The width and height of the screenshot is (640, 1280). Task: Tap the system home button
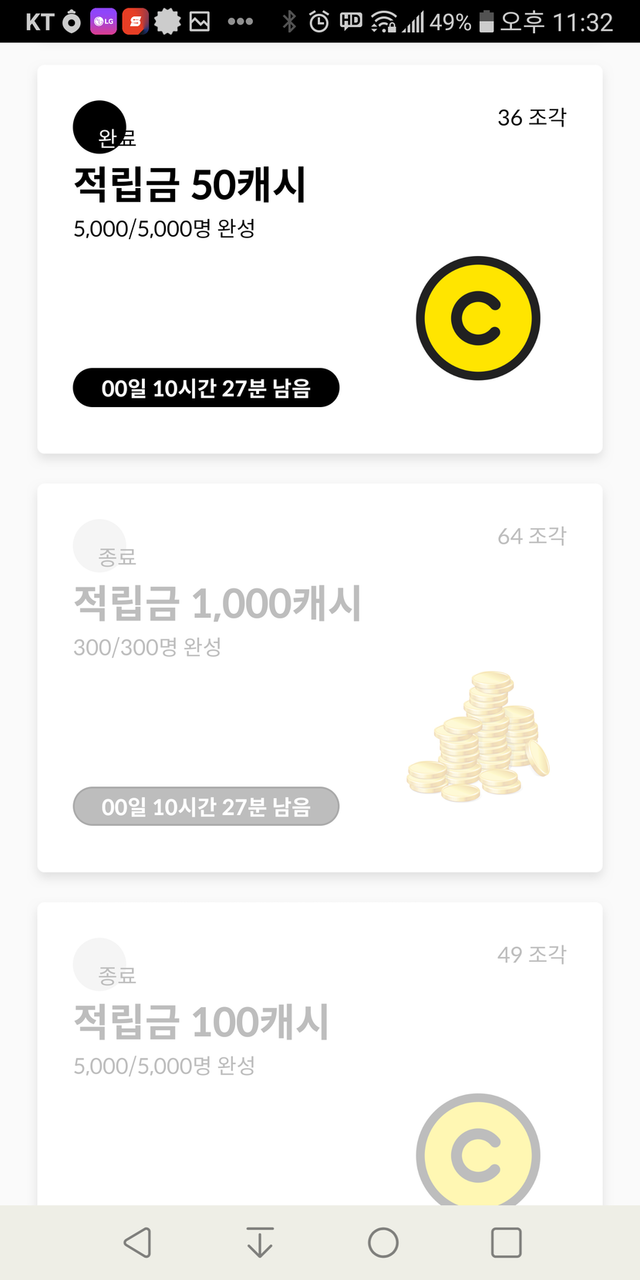click(383, 1243)
